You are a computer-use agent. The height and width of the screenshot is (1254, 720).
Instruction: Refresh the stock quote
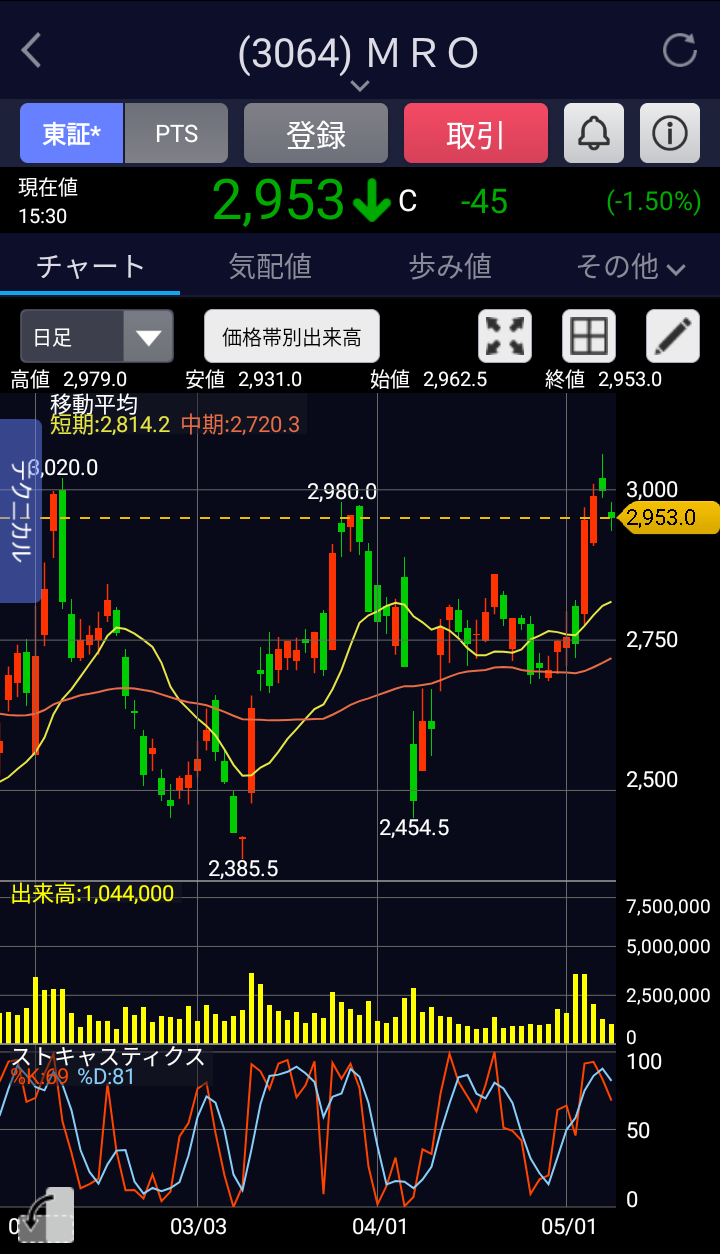pos(680,50)
